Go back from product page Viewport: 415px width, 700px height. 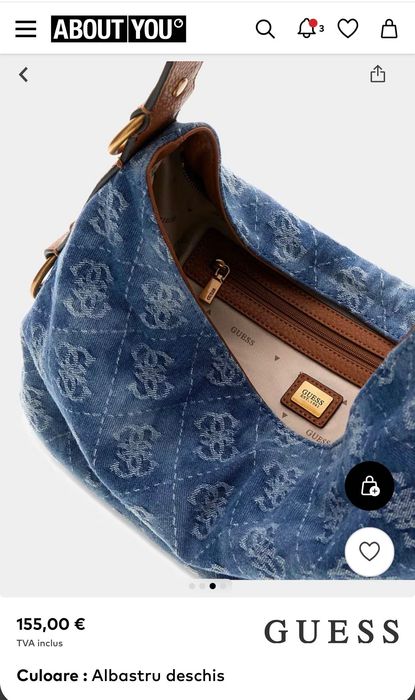pos(24,75)
